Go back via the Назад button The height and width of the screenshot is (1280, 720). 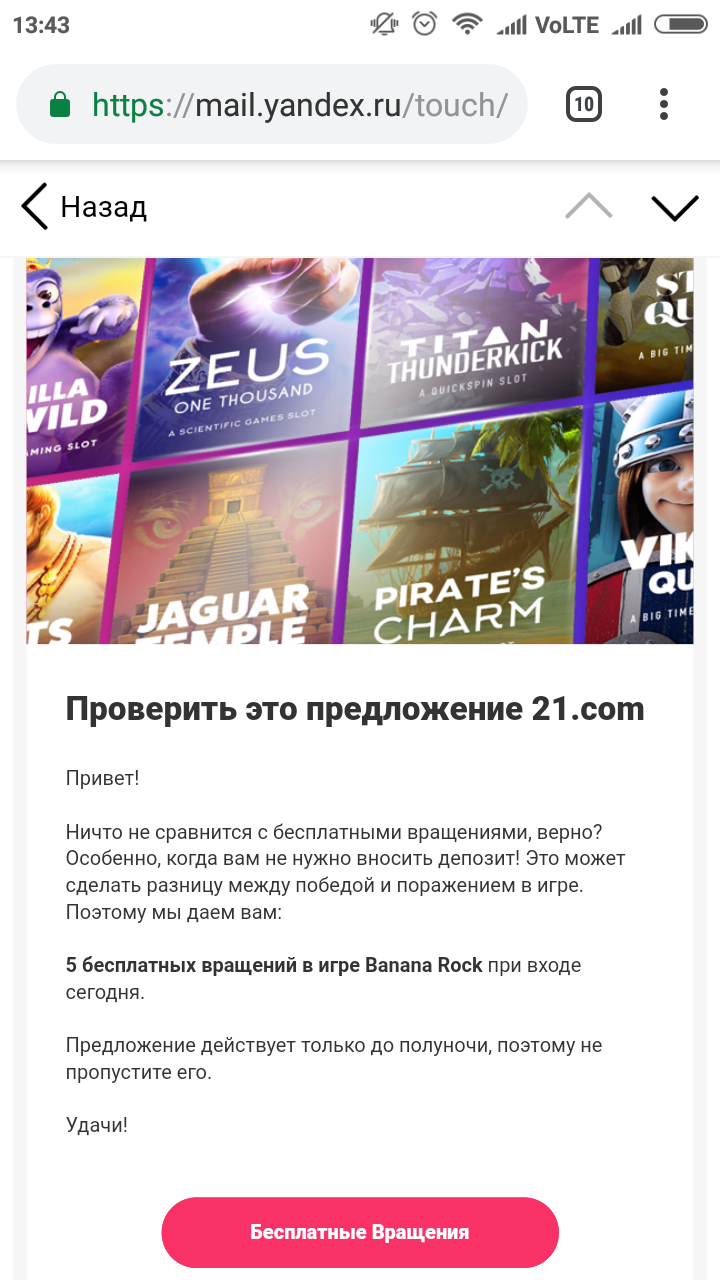pyautogui.click(x=85, y=207)
